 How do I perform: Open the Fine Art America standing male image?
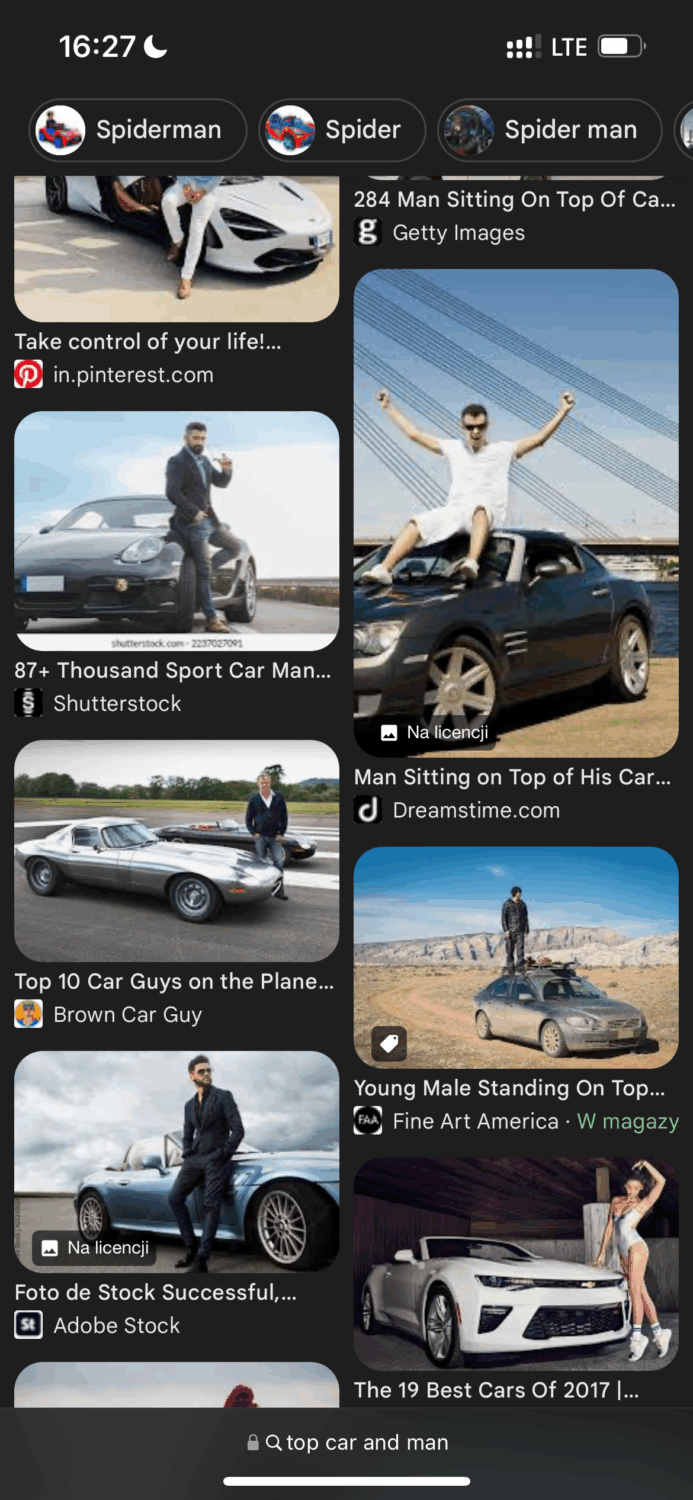pos(516,957)
